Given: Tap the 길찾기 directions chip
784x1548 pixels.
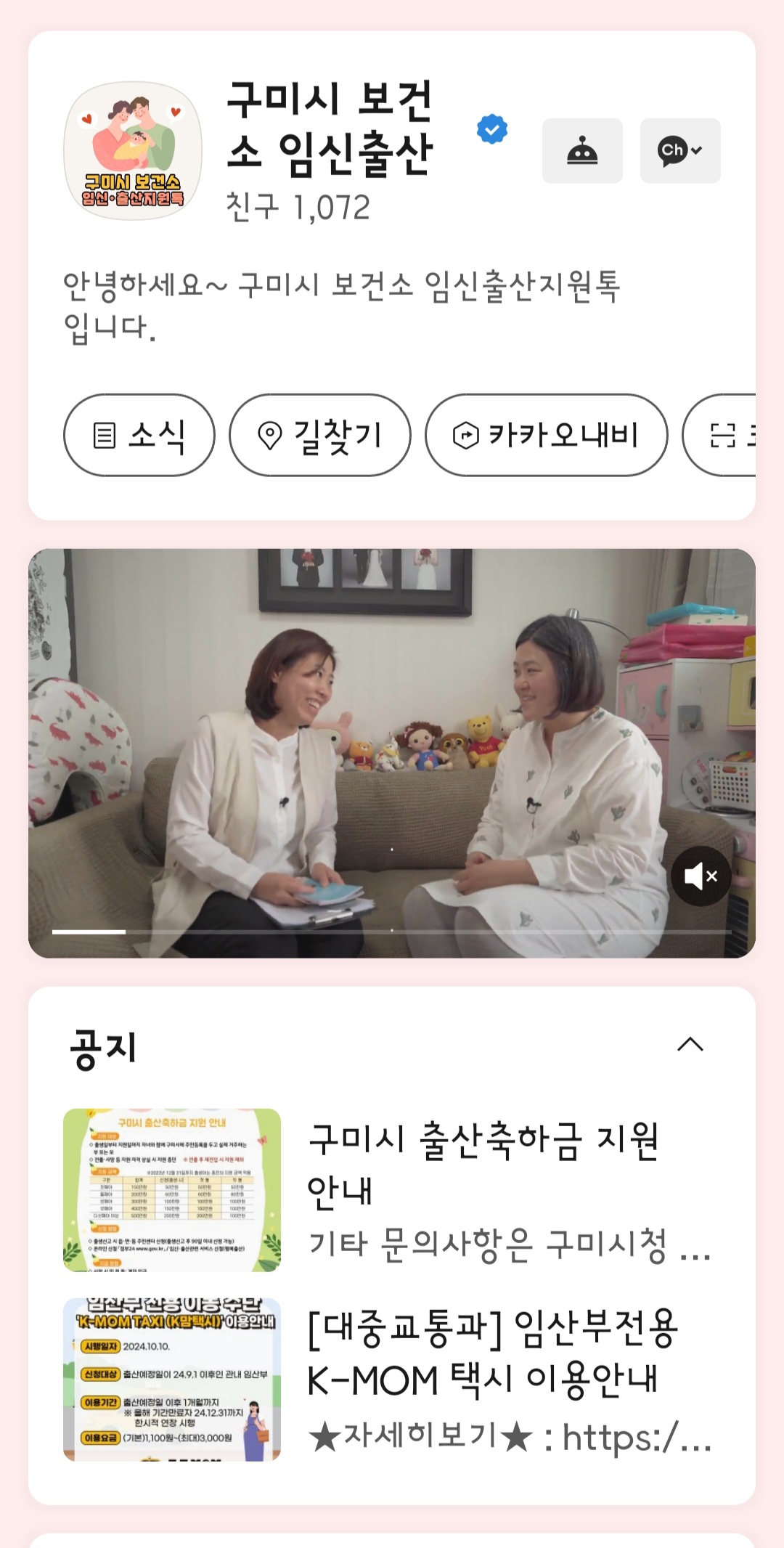Looking at the screenshot, I should pos(320,435).
